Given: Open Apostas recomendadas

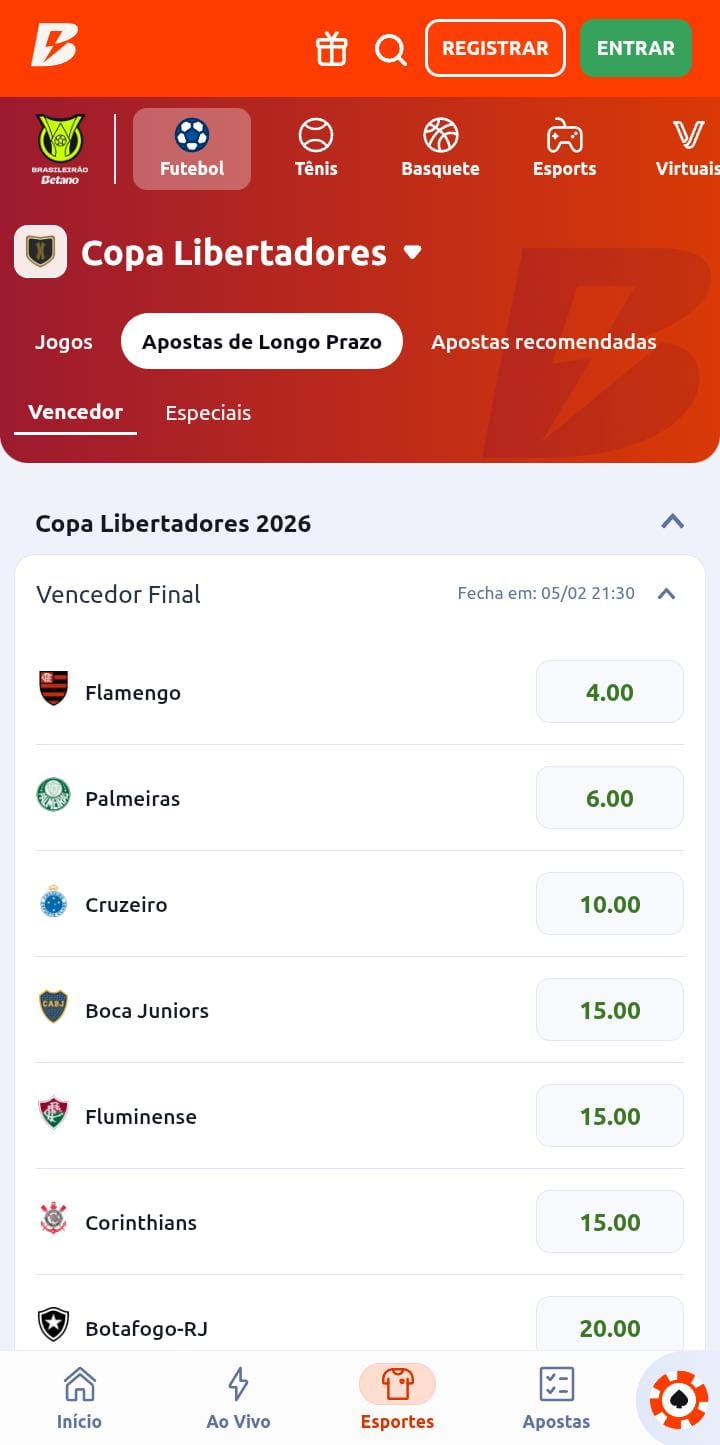Looking at the screenshot, I should point(543,341).
